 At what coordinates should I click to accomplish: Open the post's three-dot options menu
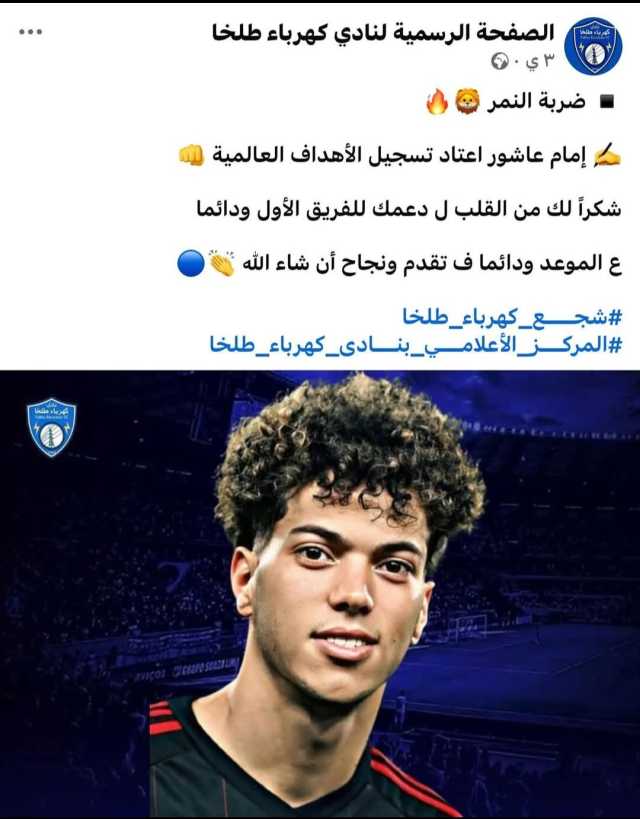coord(31,32)
